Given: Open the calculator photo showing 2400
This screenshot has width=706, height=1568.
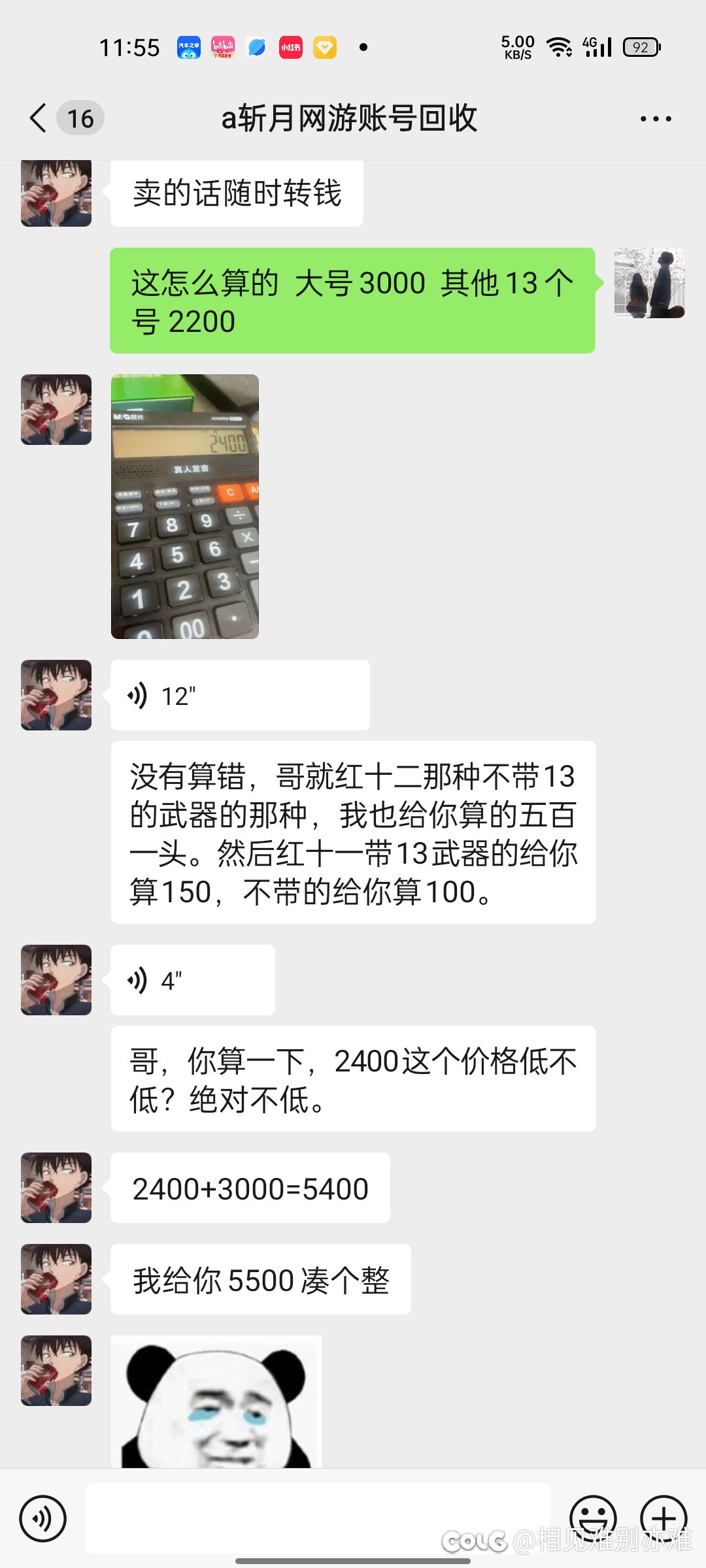Looking at the screenshot, I should click(185, 506).
